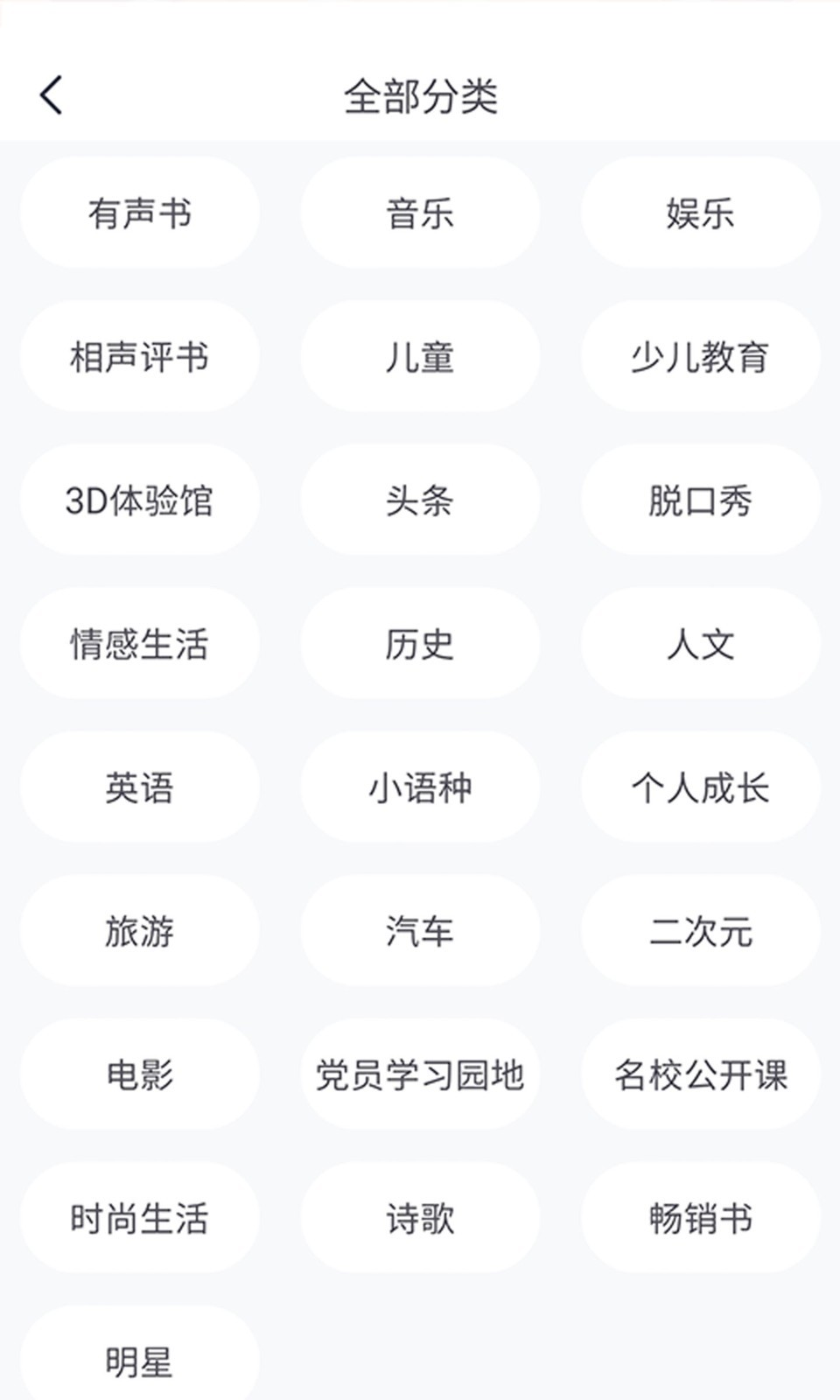Open the 畅销书 category

click(x=700, y=1218)
